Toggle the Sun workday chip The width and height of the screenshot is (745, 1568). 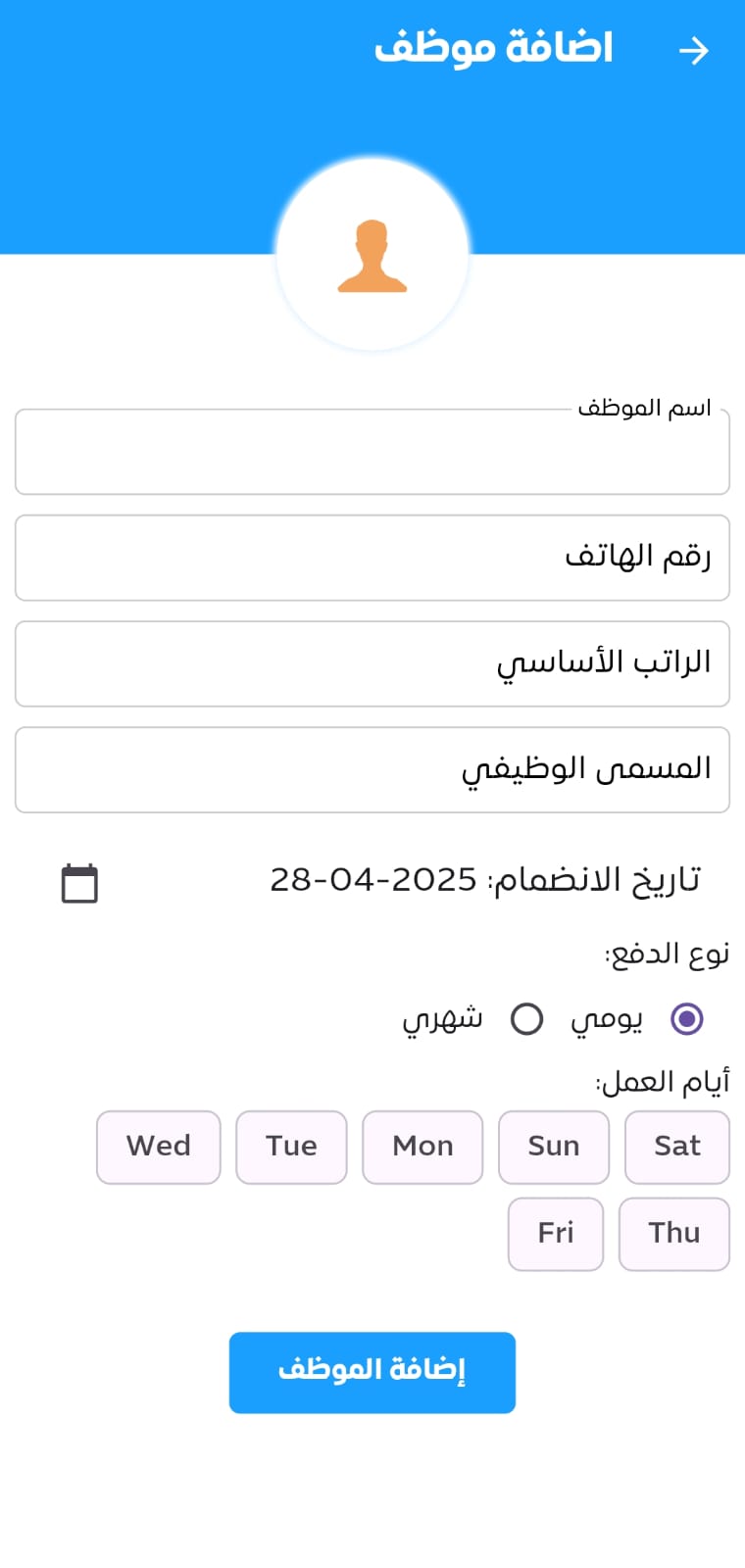(x=554, y=1147)
